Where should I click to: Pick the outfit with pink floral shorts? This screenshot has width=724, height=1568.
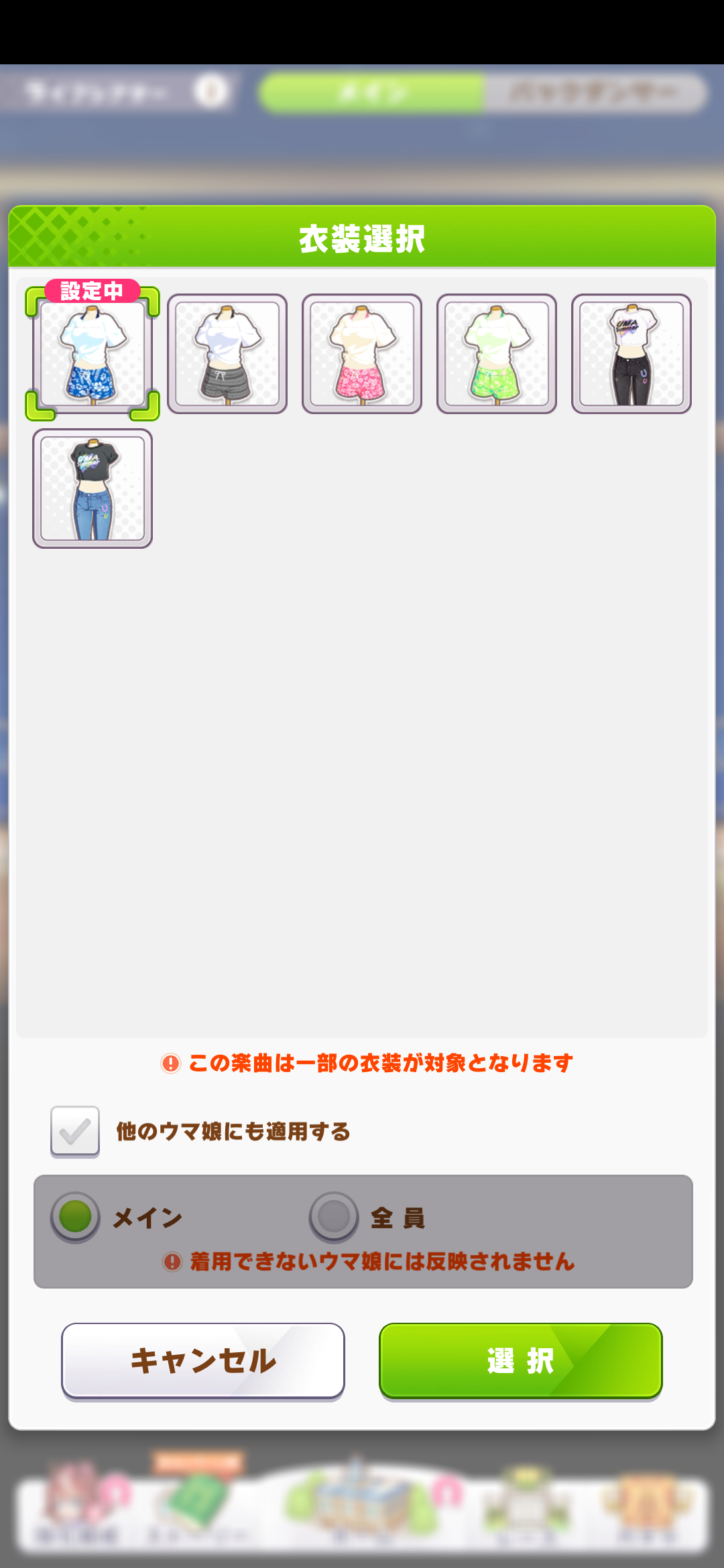pos(362,354)
